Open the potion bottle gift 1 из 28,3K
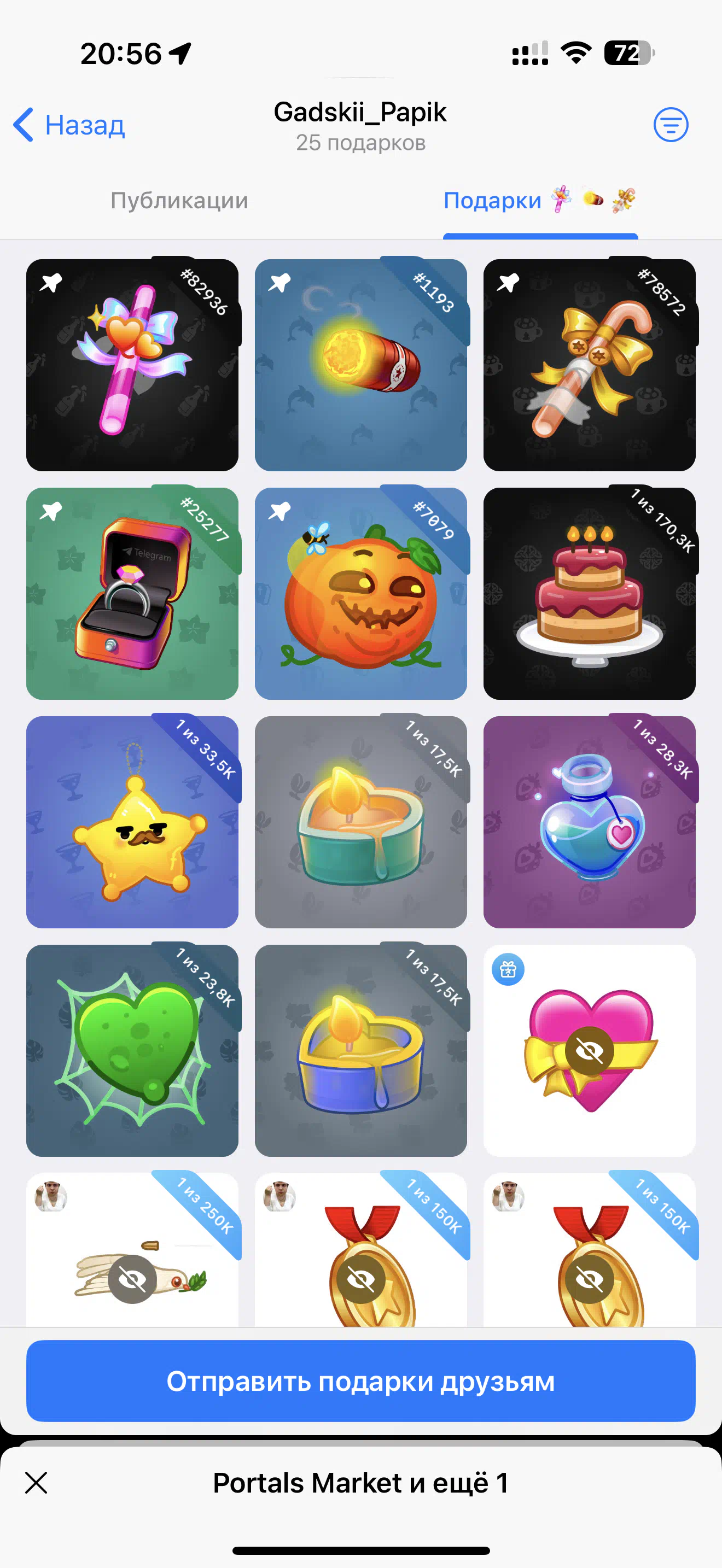Image resolution: width=722 pixels, height=1568 pixels. (589, 822)
